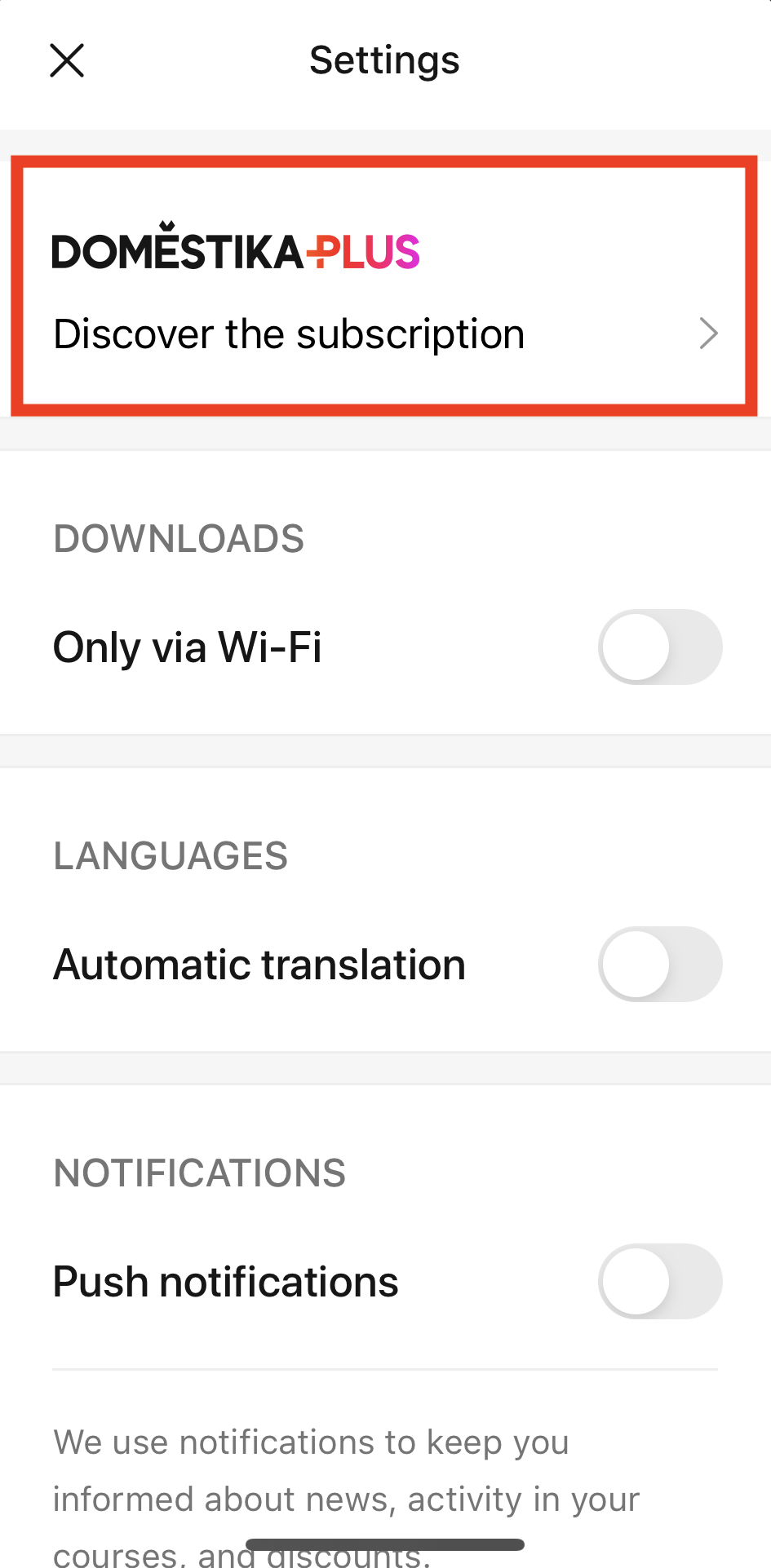The height and width of the screenshot is (1568, 771).
Task: Enable Push notifications switch
Action: click(660, 1281)
